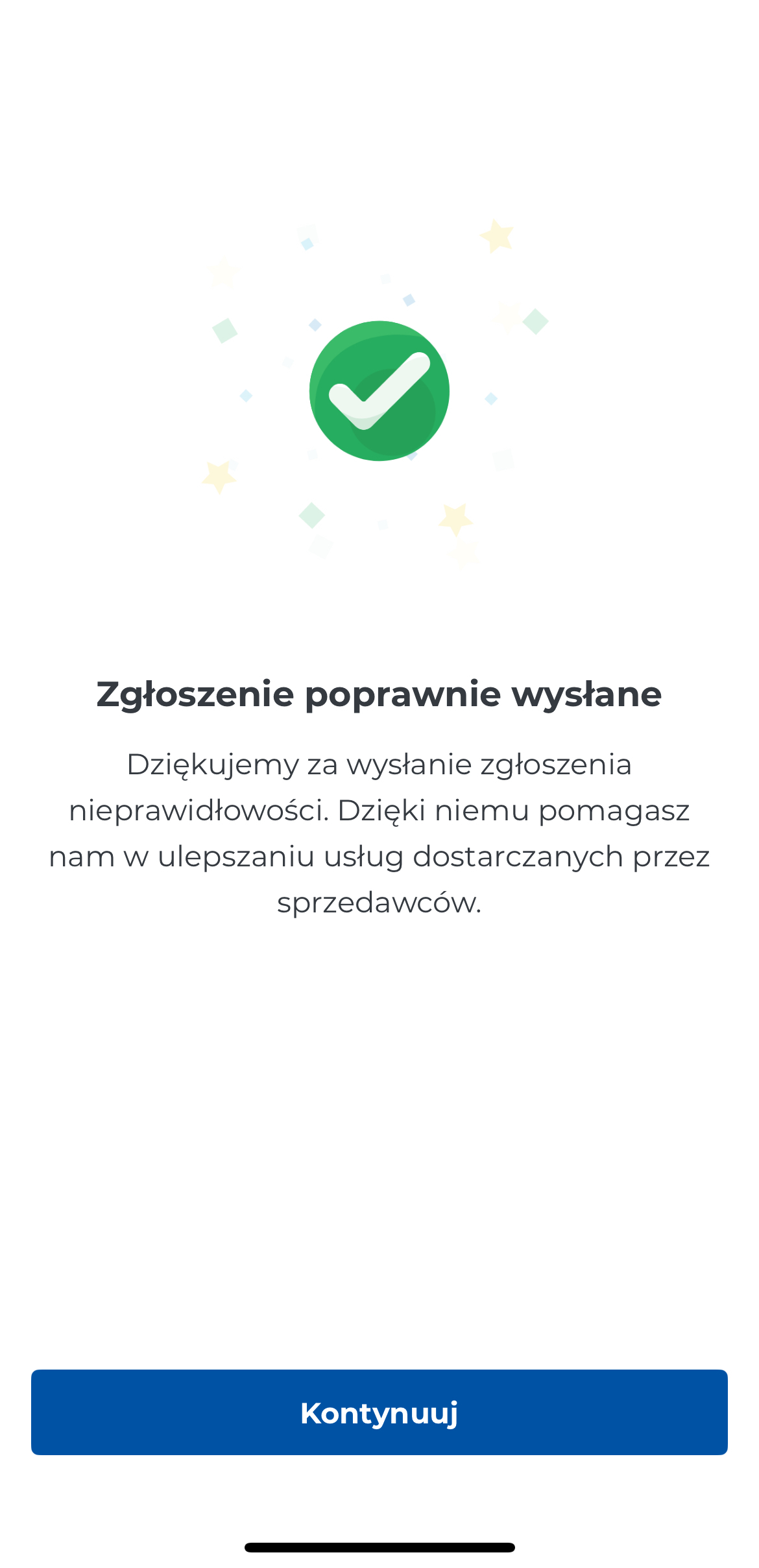Tap the Kontynuuj button

click(x=379, y=1412)
